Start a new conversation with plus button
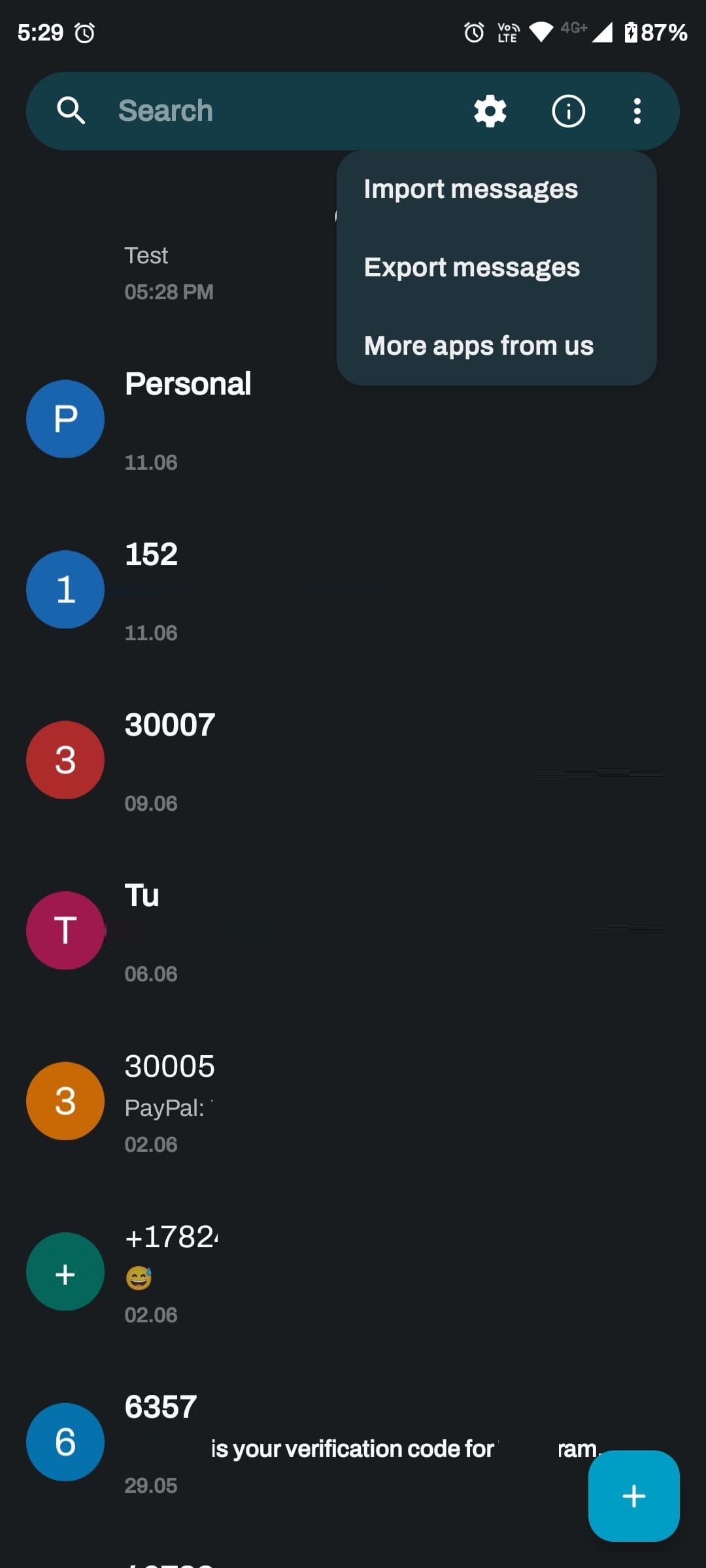The image size is (706, 1568). [633, 1495]
